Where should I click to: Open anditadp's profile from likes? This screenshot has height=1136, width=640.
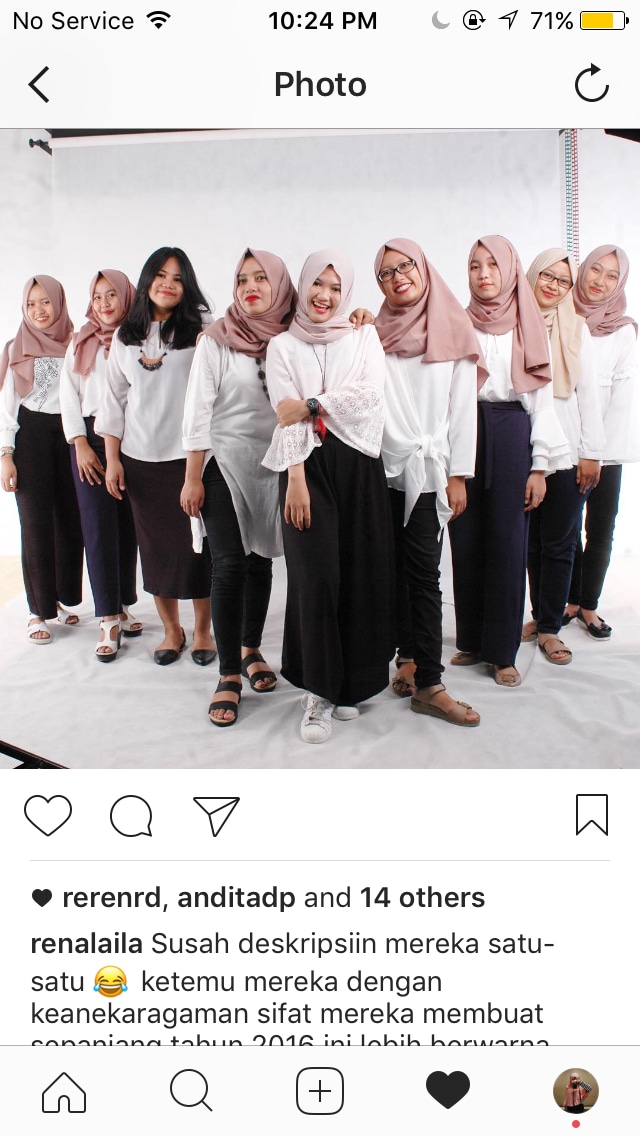(x=236, y=898)
